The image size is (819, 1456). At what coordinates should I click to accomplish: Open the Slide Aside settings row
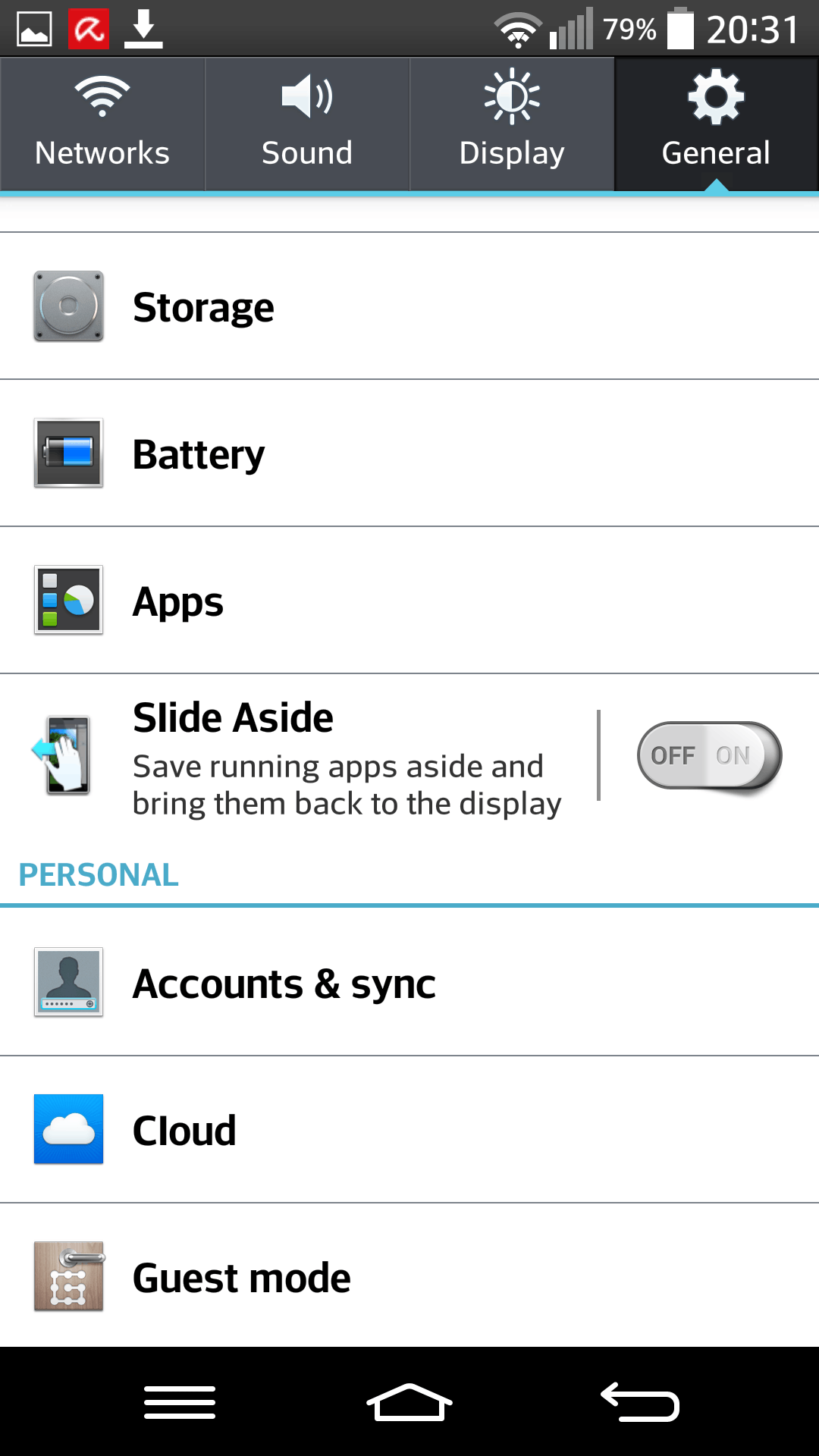(303, 755)
